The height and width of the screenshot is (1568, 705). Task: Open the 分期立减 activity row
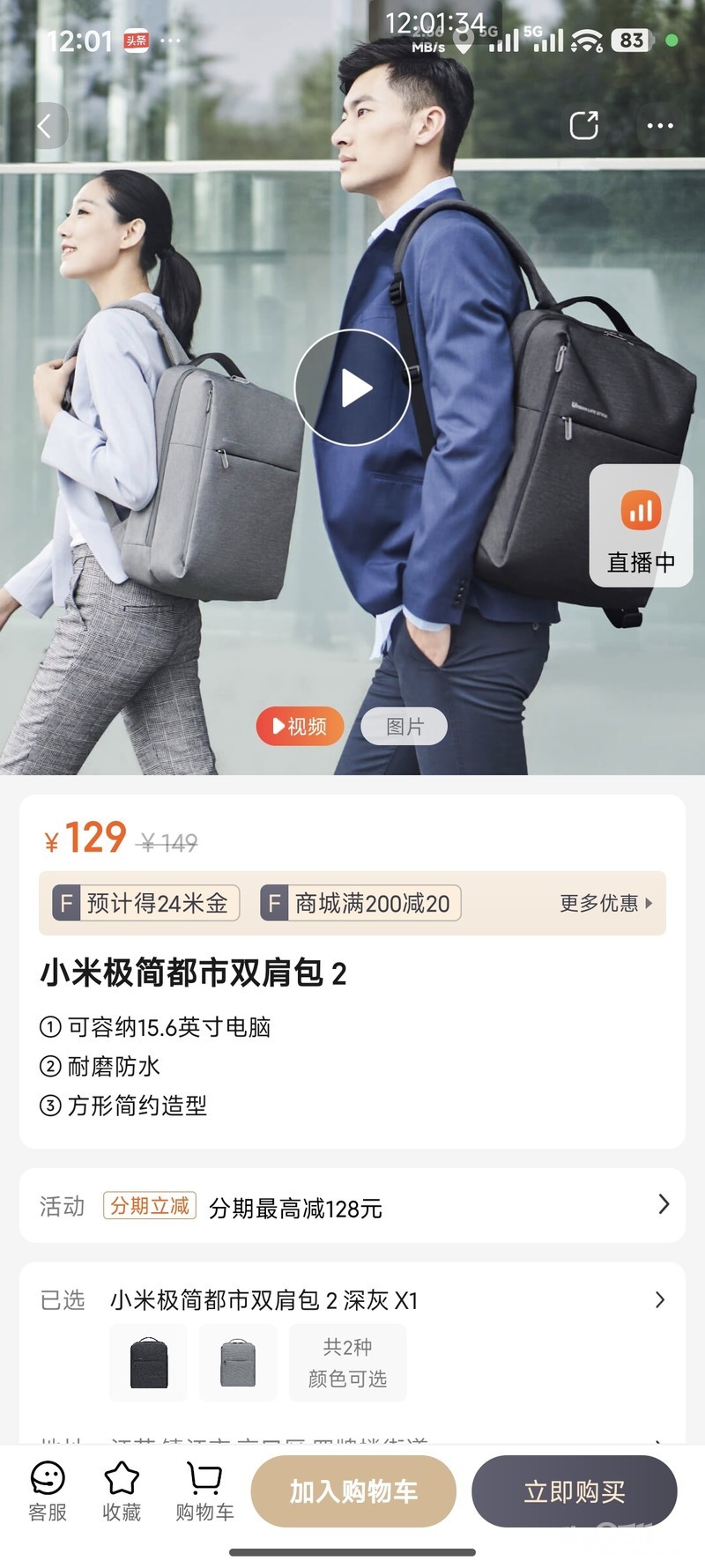(352, 1206)
